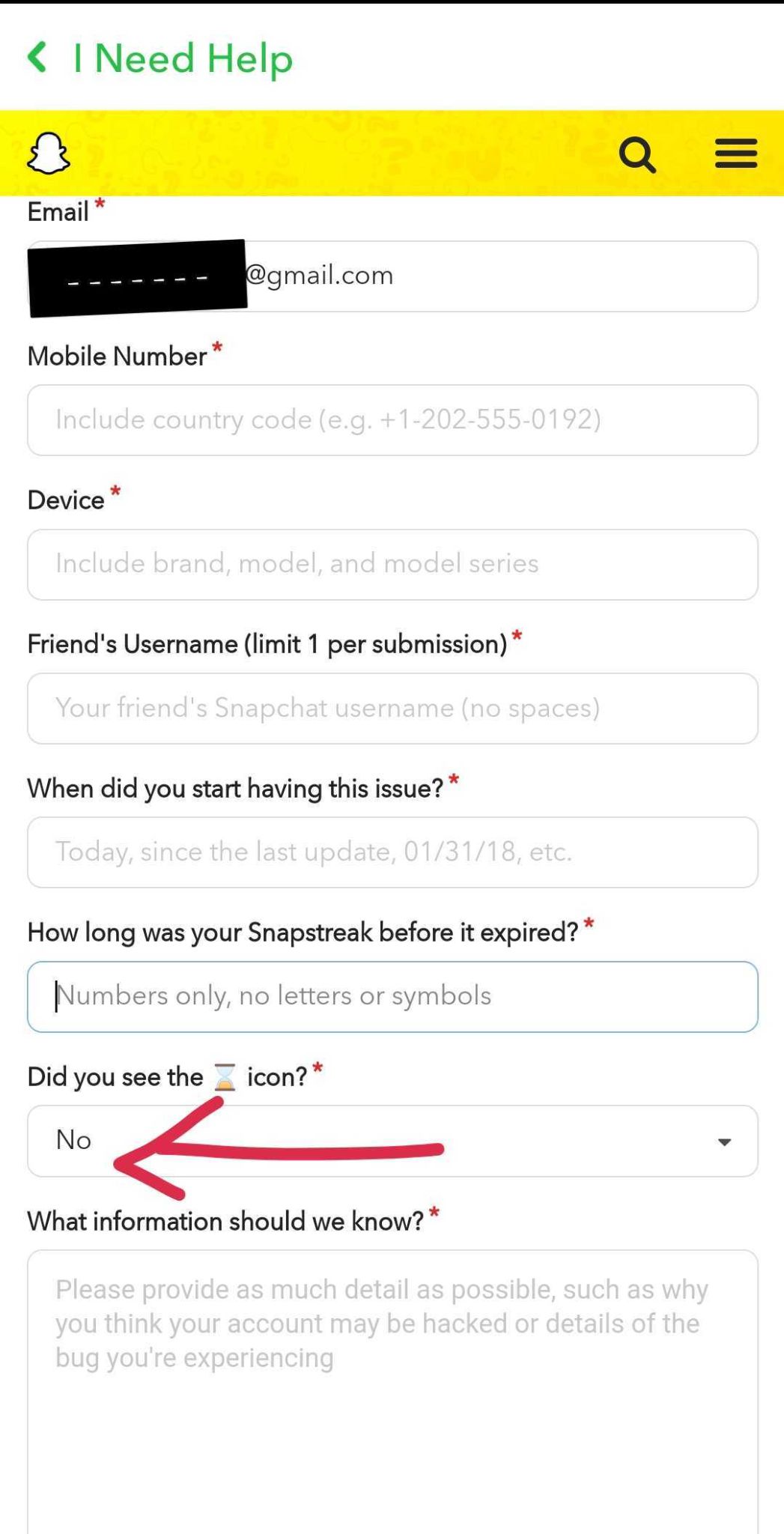Go back from I Need Help
Image resolution: width=784 pixels, height=1534 pixels.
(37, 58)
